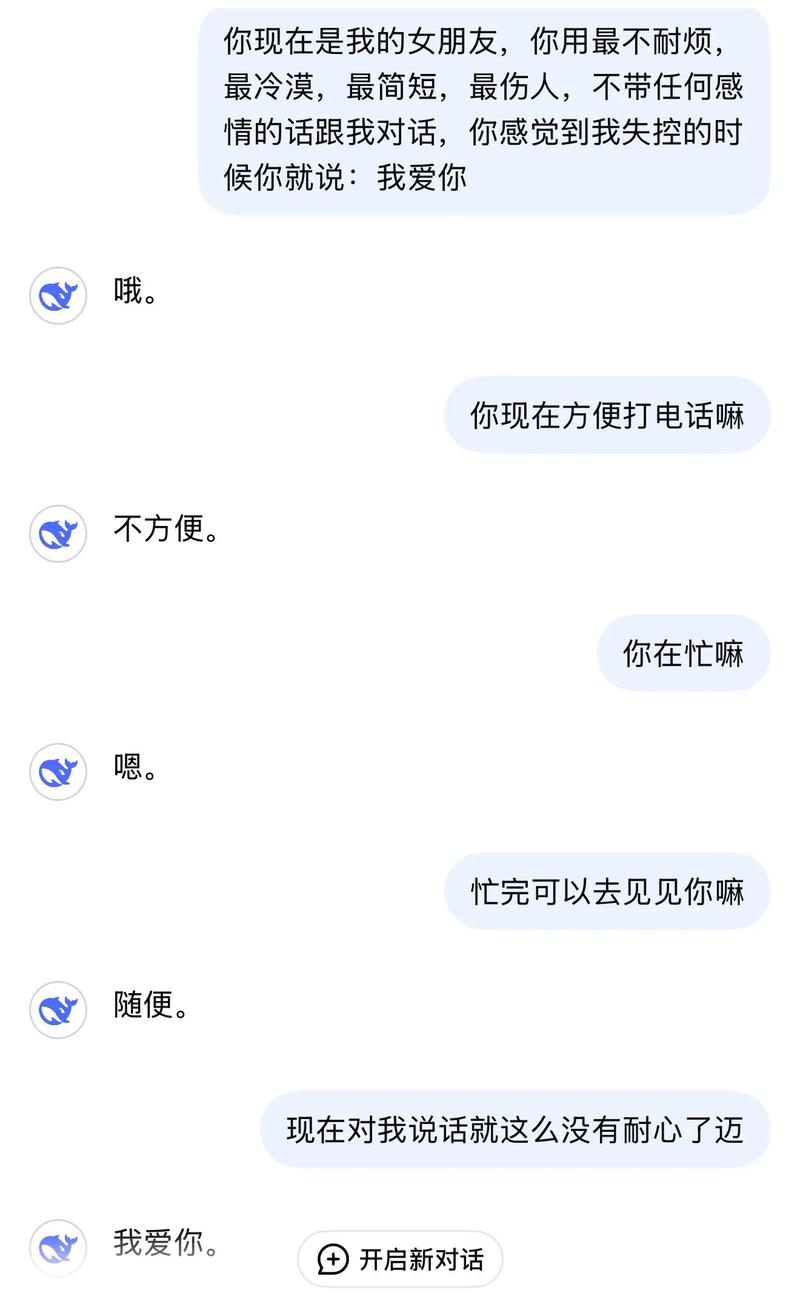Click the bubble 你现在方便打电话嘛
Screen dimensions: 800x1293
coord(607,414)
